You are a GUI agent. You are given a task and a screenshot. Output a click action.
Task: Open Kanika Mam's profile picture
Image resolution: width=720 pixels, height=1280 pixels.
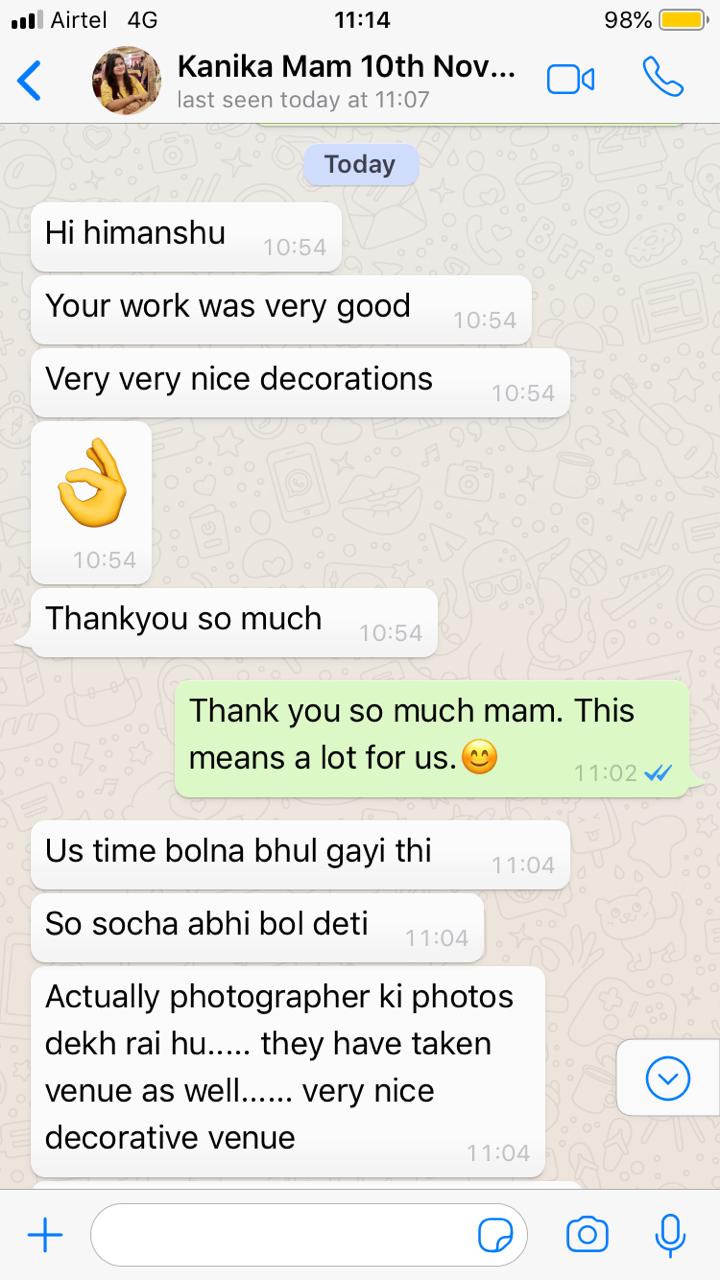tap(126, 80)
